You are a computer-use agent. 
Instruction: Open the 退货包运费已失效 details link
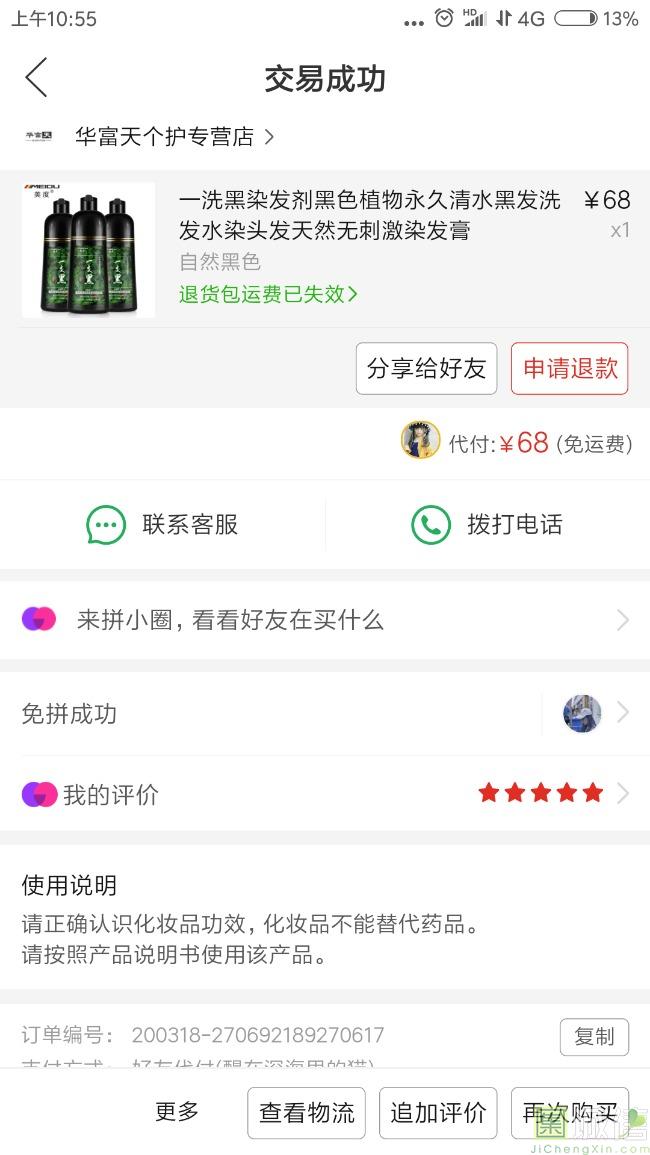pos(268,294)
